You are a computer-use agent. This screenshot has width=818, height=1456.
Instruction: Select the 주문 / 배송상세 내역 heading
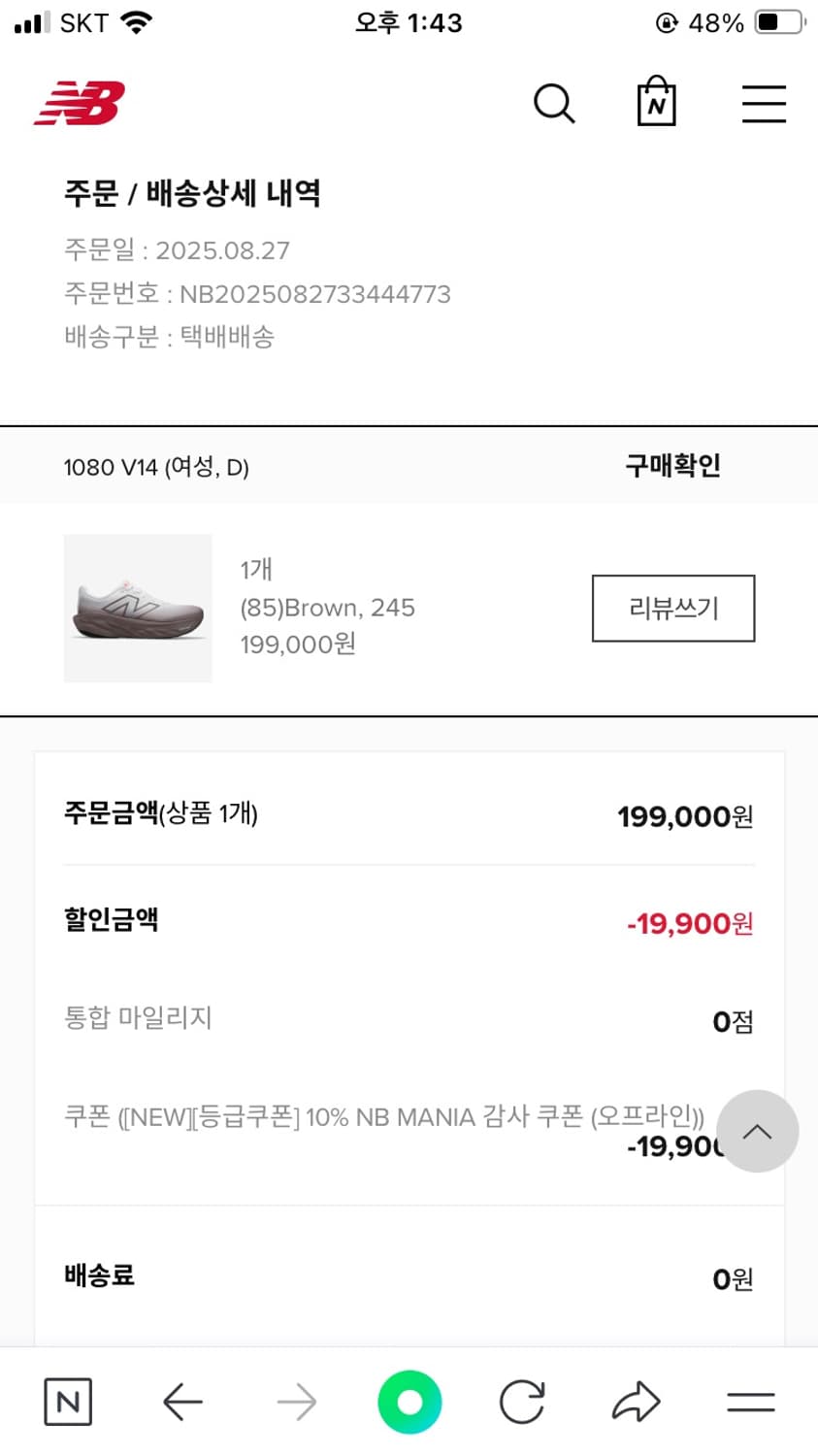click(194, 194)
